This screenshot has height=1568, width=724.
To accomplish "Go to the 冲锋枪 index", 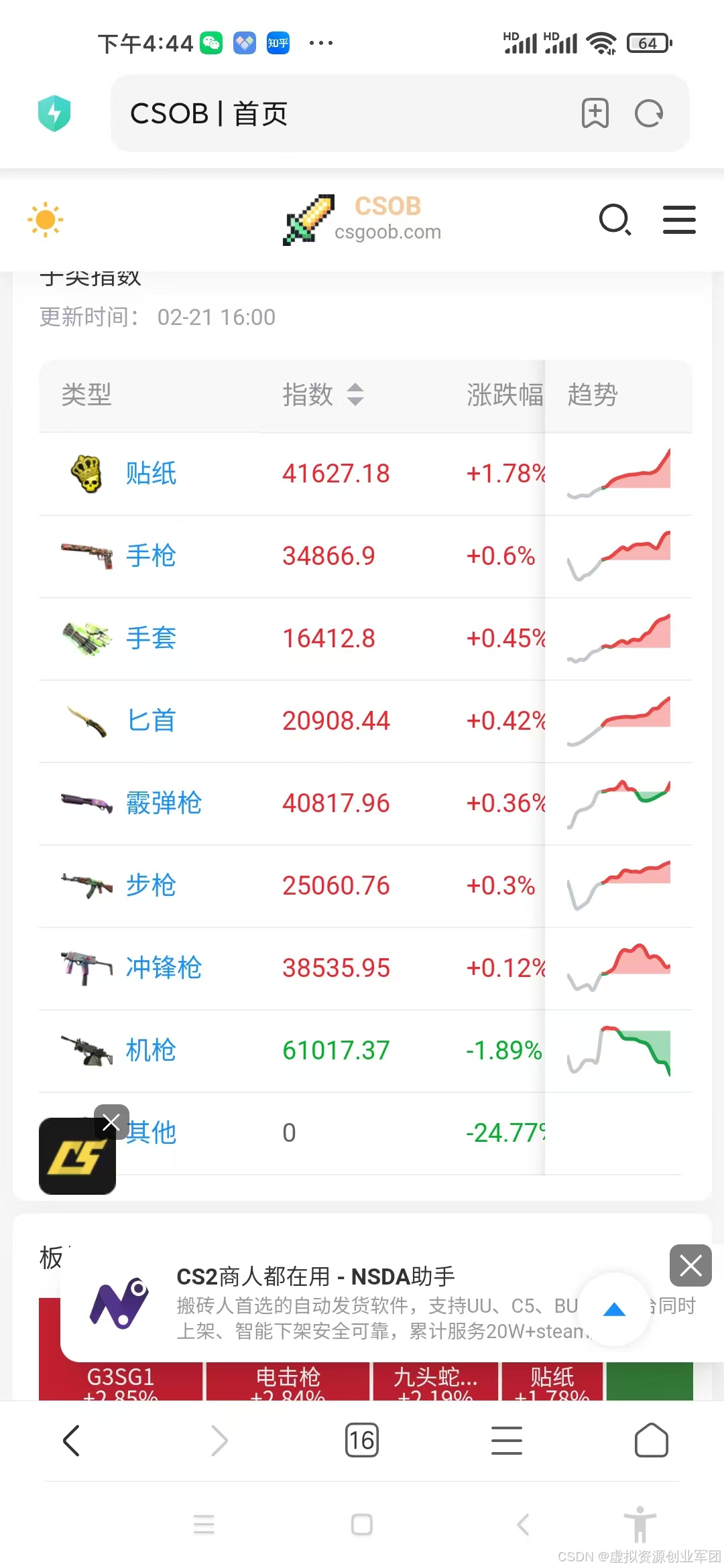I will pos(164,968).
